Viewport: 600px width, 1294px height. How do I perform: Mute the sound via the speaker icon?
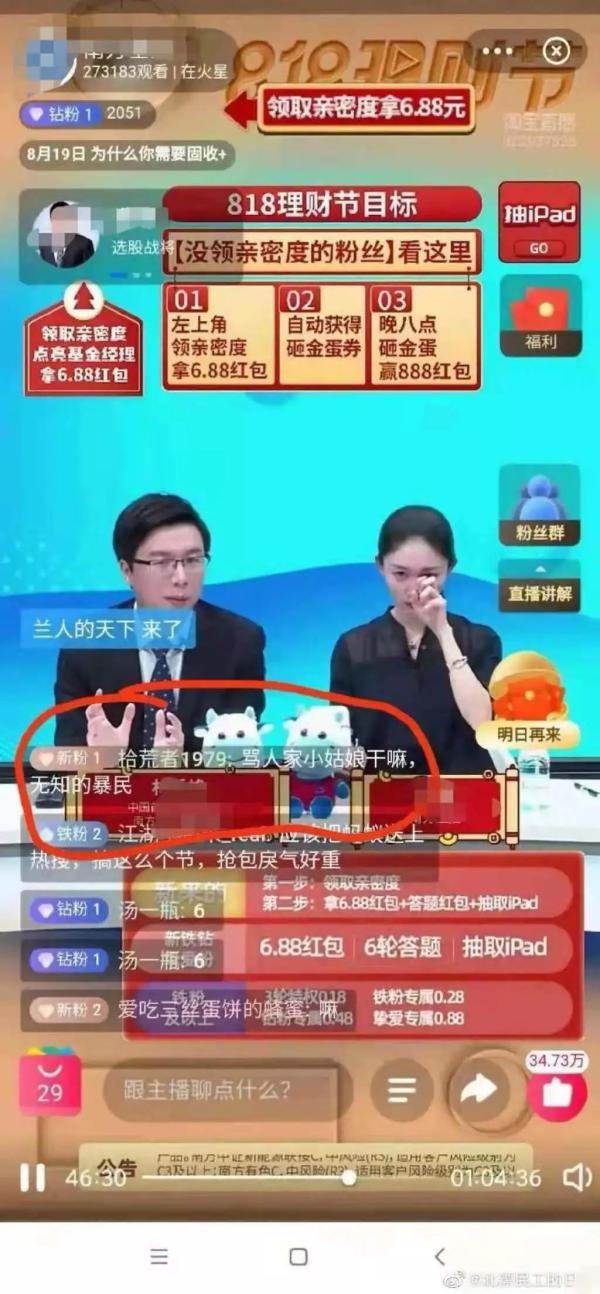click(x=576, y=1177)
